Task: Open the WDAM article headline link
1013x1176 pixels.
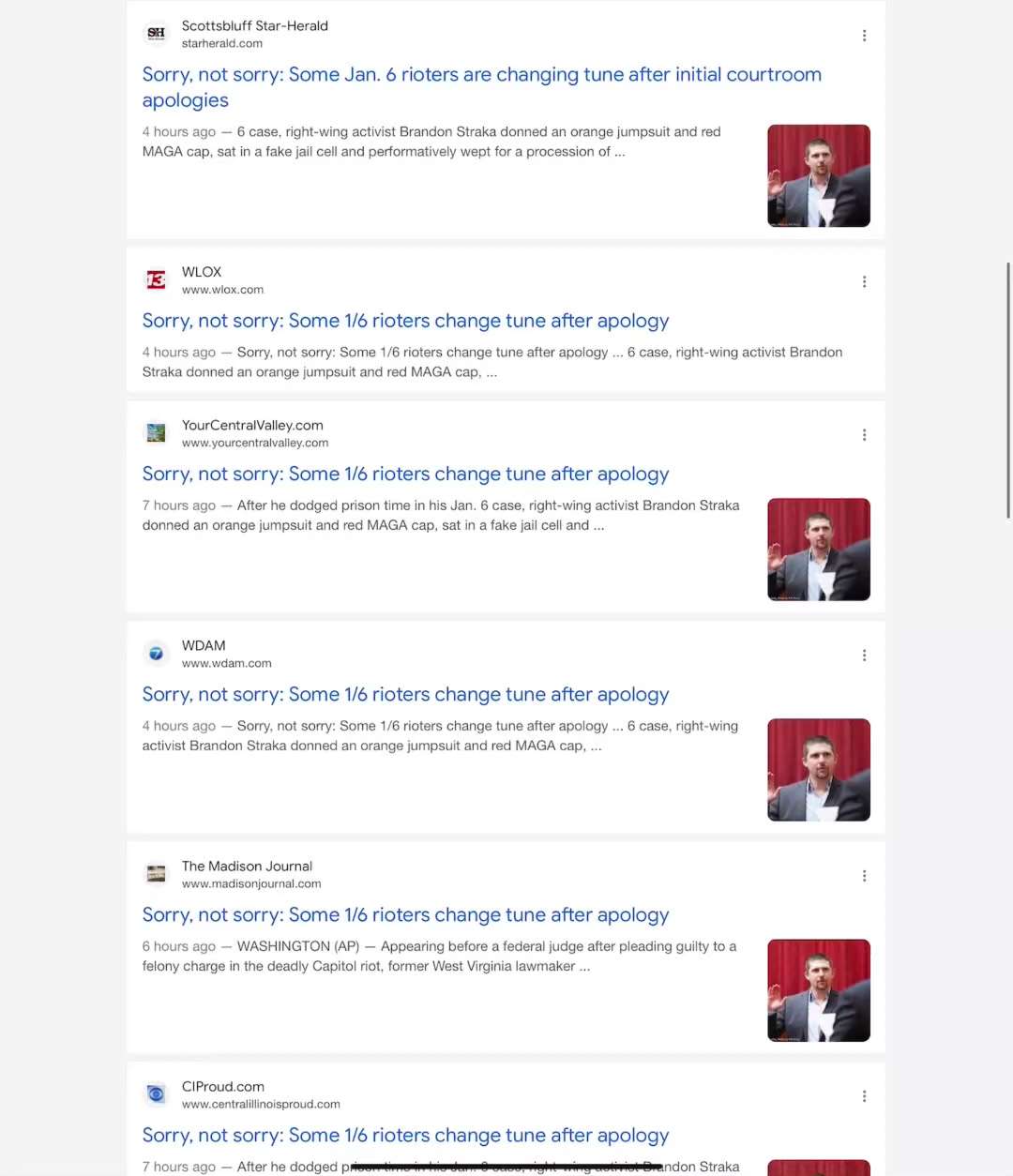Action: pos(405,694)
